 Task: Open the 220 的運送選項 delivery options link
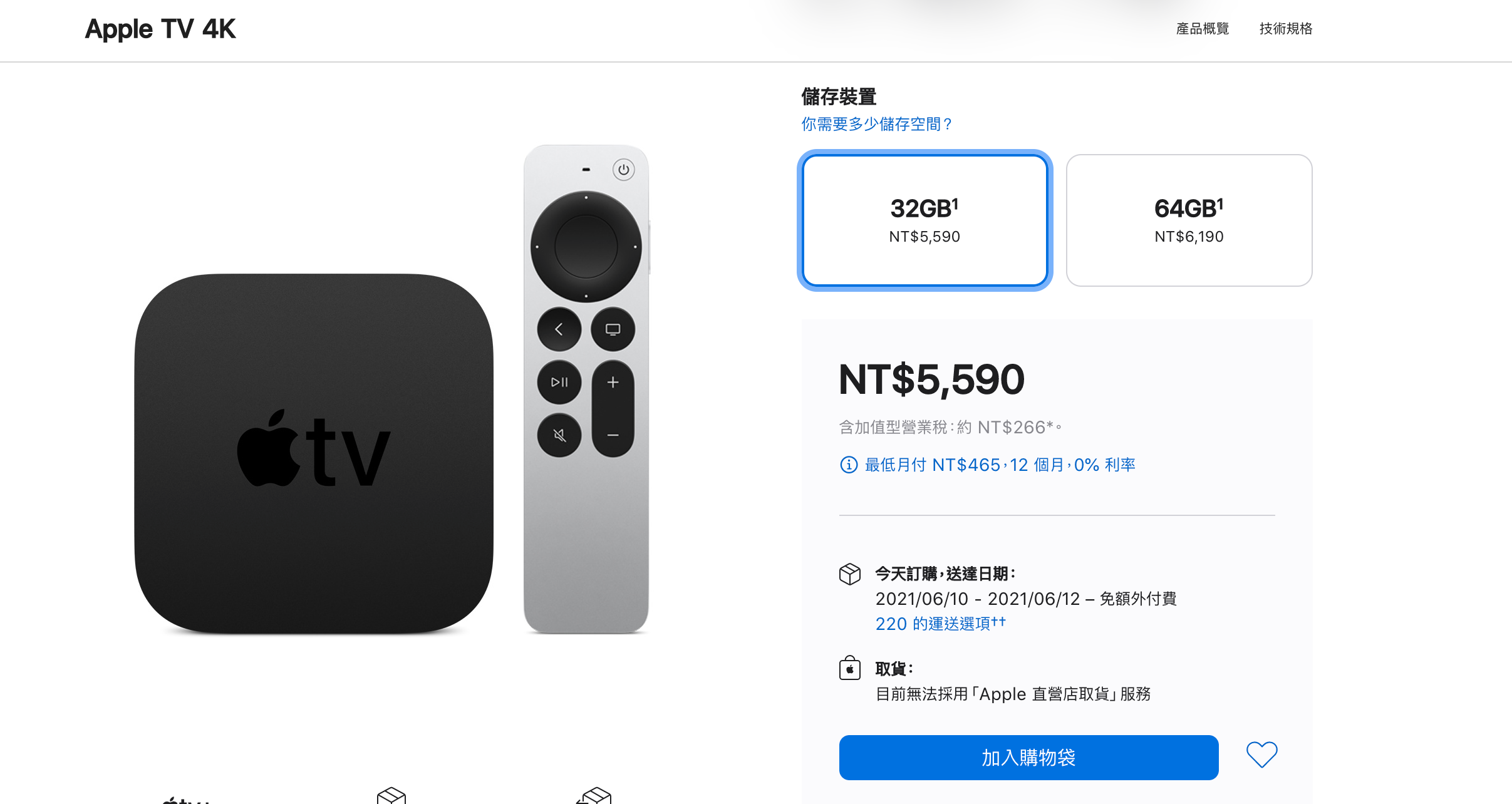pos(940,624)
